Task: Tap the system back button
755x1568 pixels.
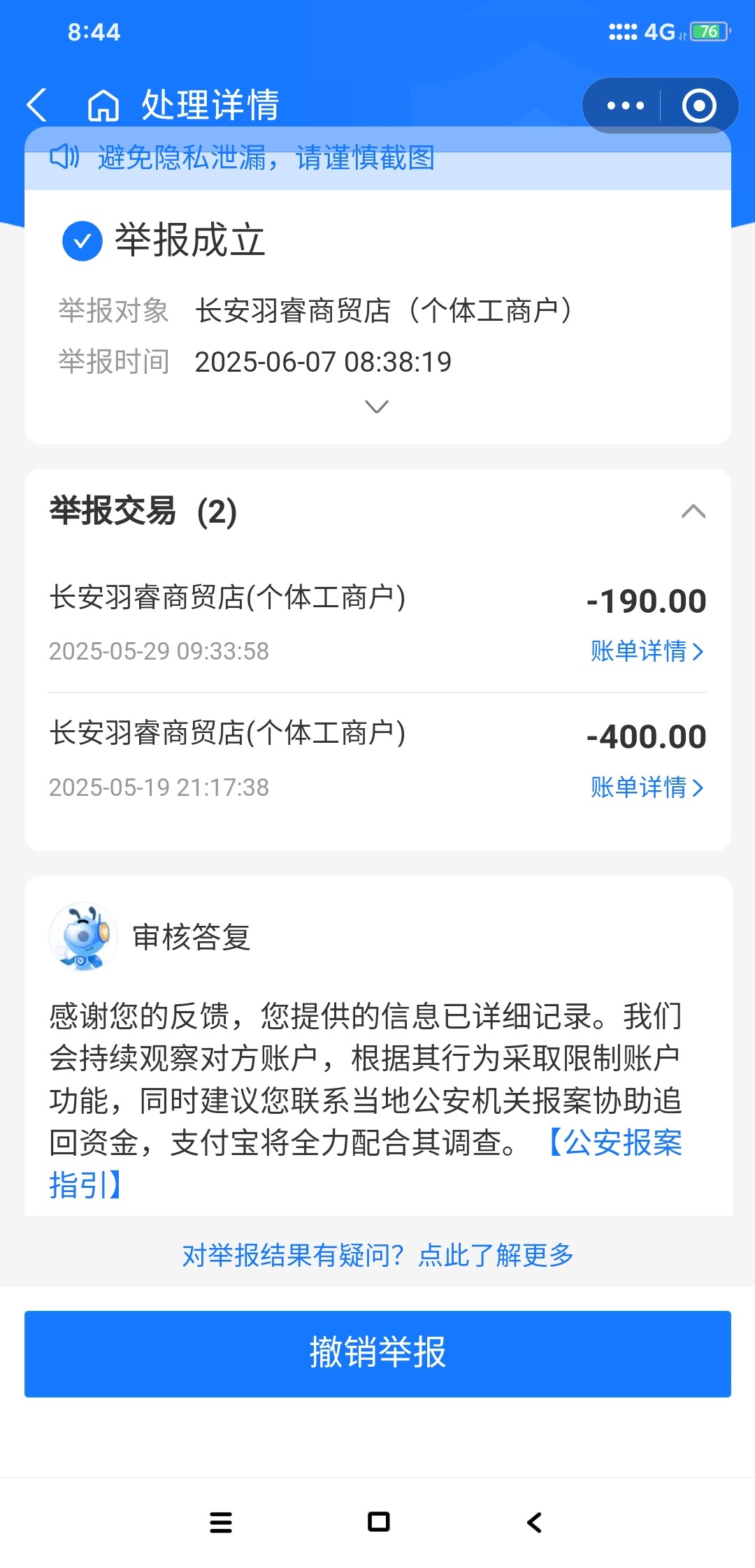Action: pos(535,1522)
